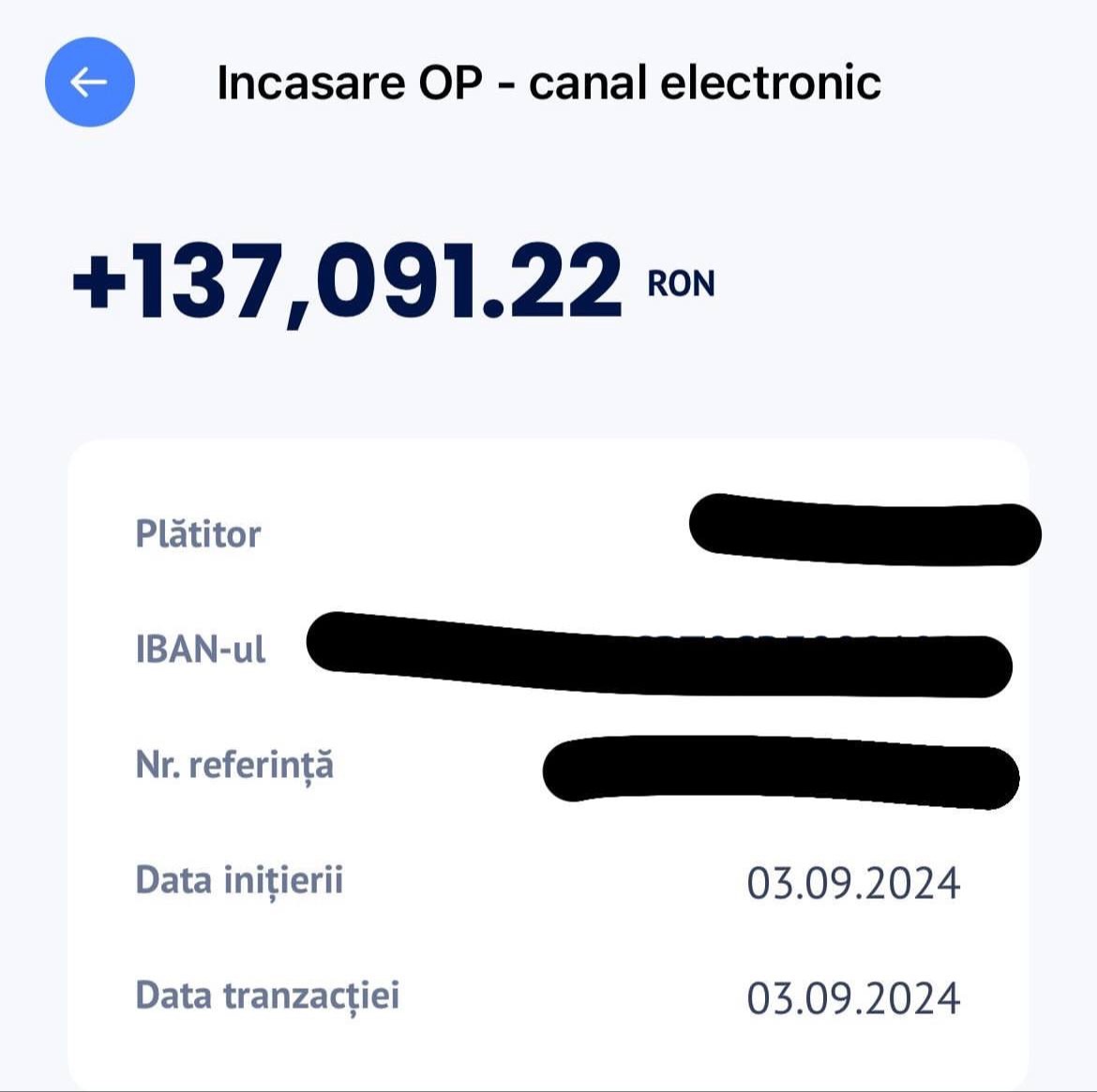
Task: Go back using the blue arrow
Action: 89,82
